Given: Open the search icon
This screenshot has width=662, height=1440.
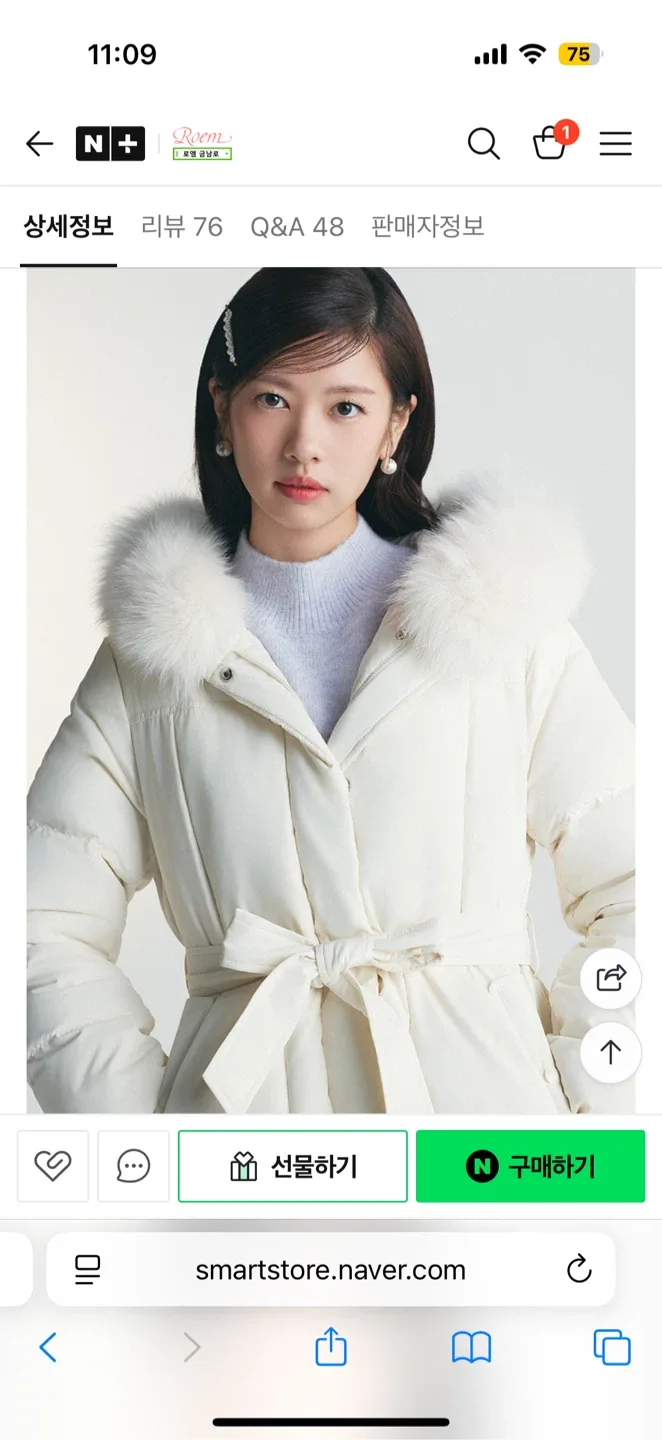Looking at the screenshot, I should coord(483,144).
